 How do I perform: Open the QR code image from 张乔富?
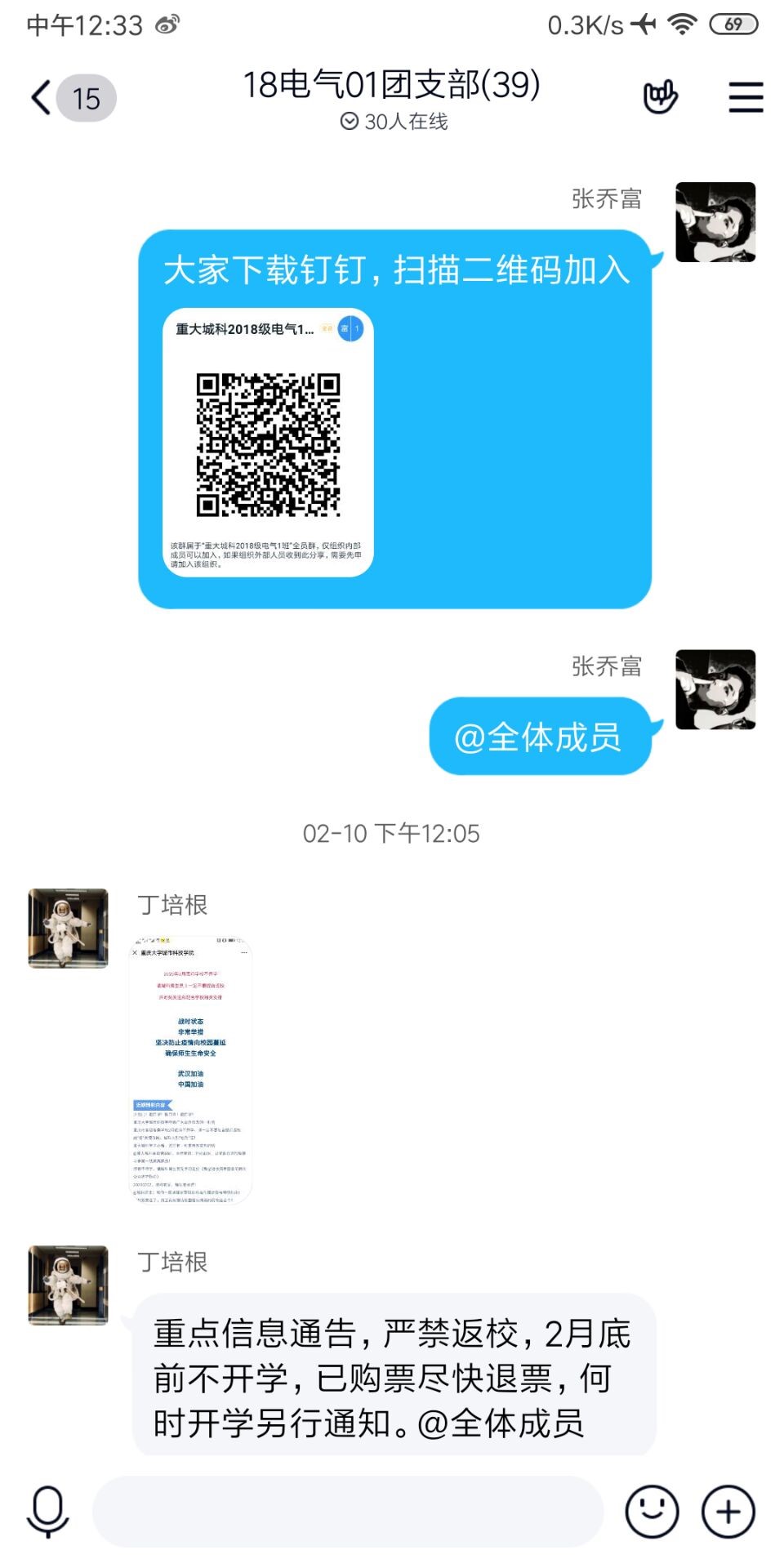coord(268,443)
